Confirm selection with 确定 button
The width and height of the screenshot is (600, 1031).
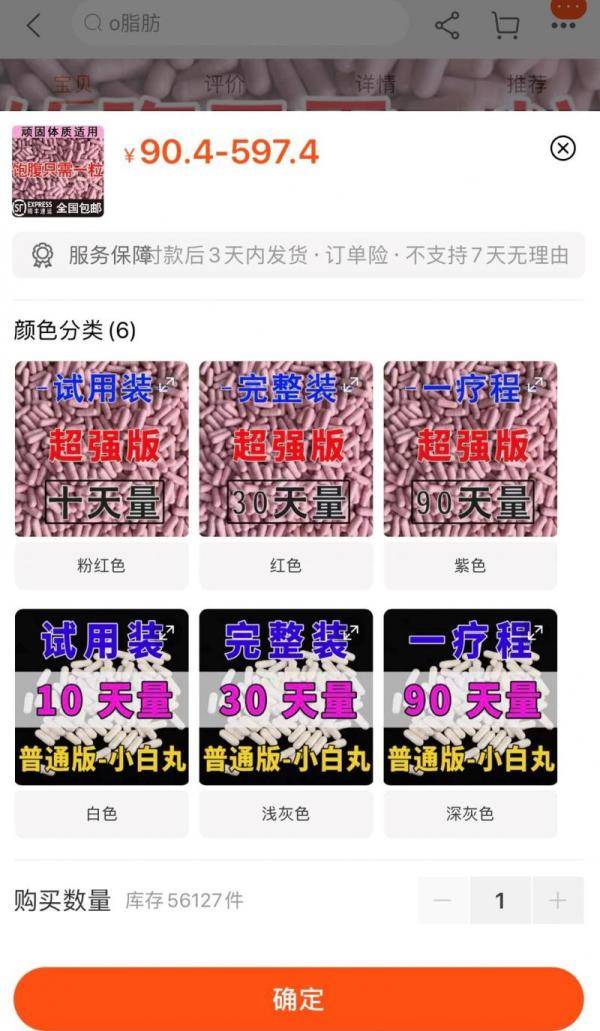(x=298, y=998)
